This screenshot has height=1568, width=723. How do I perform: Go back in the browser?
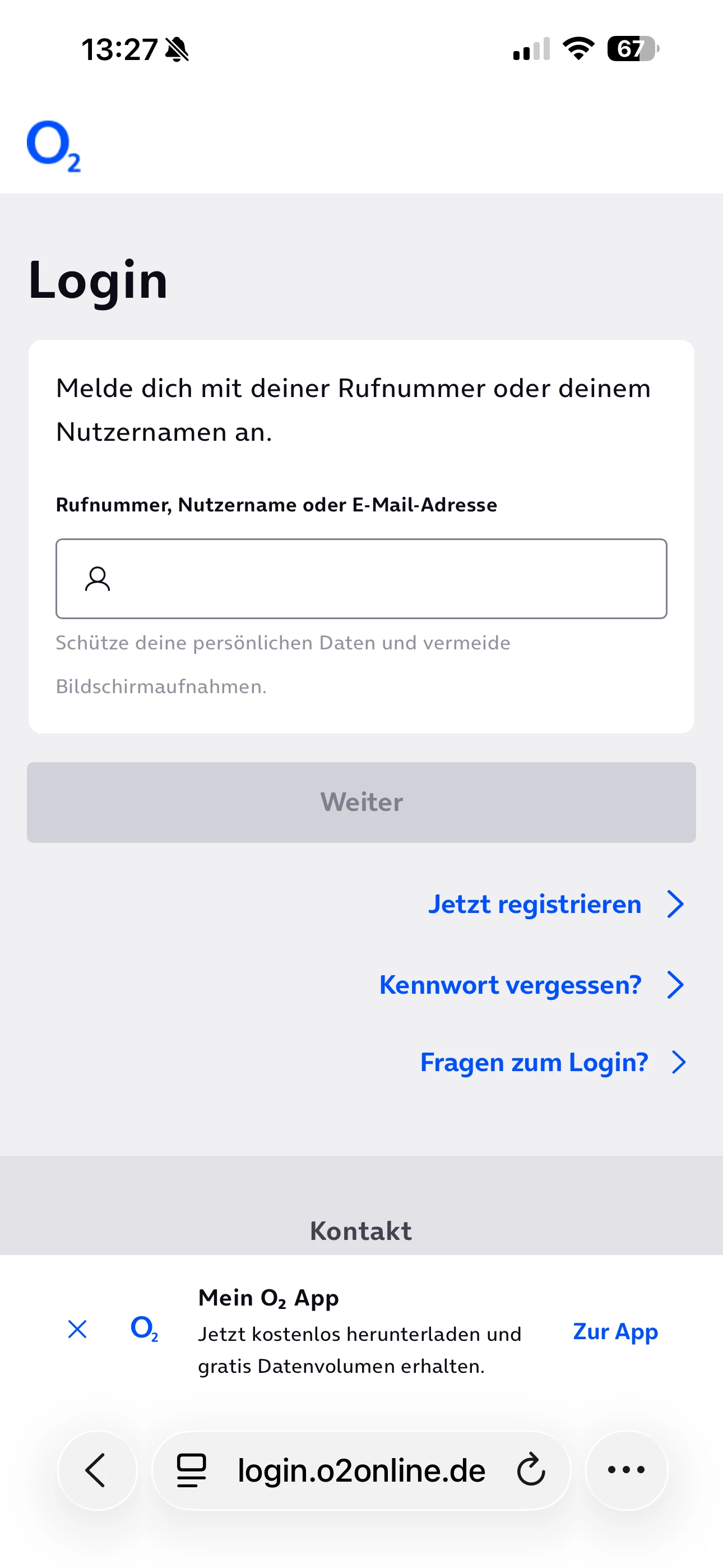(x=97, y=1470)
